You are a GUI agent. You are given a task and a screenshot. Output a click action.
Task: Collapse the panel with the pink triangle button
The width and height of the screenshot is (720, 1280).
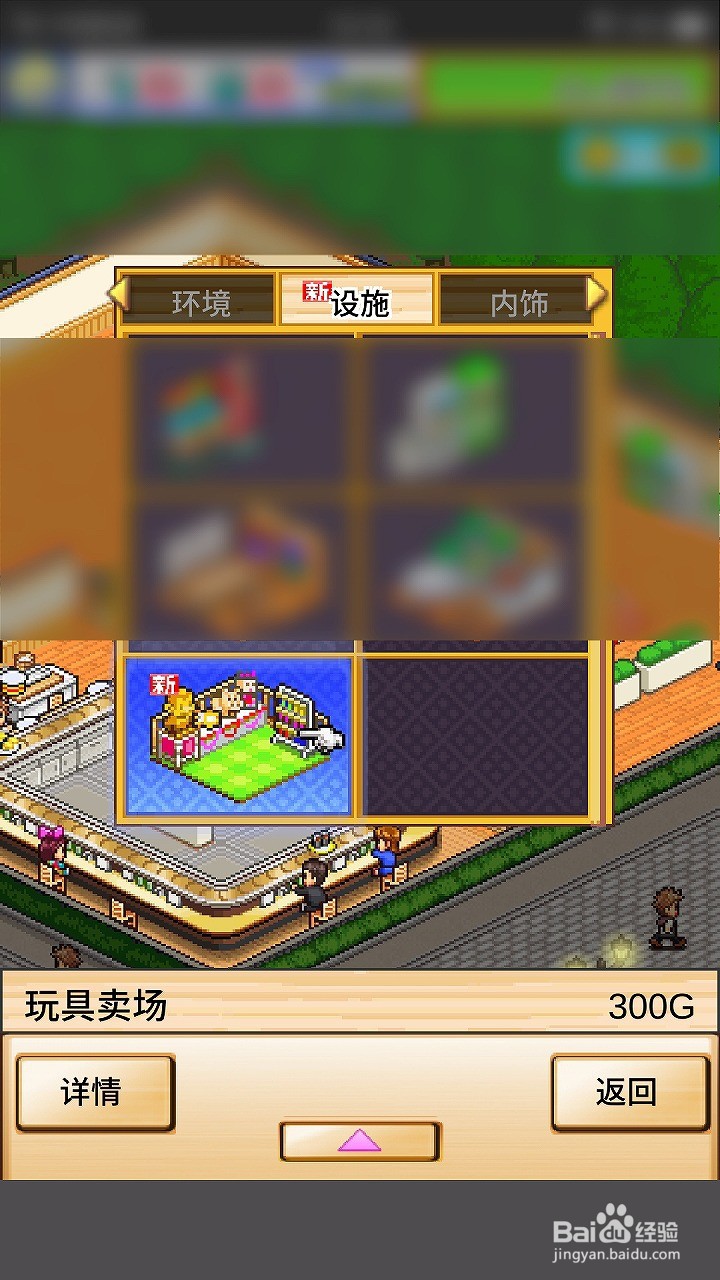(361, 1141)
